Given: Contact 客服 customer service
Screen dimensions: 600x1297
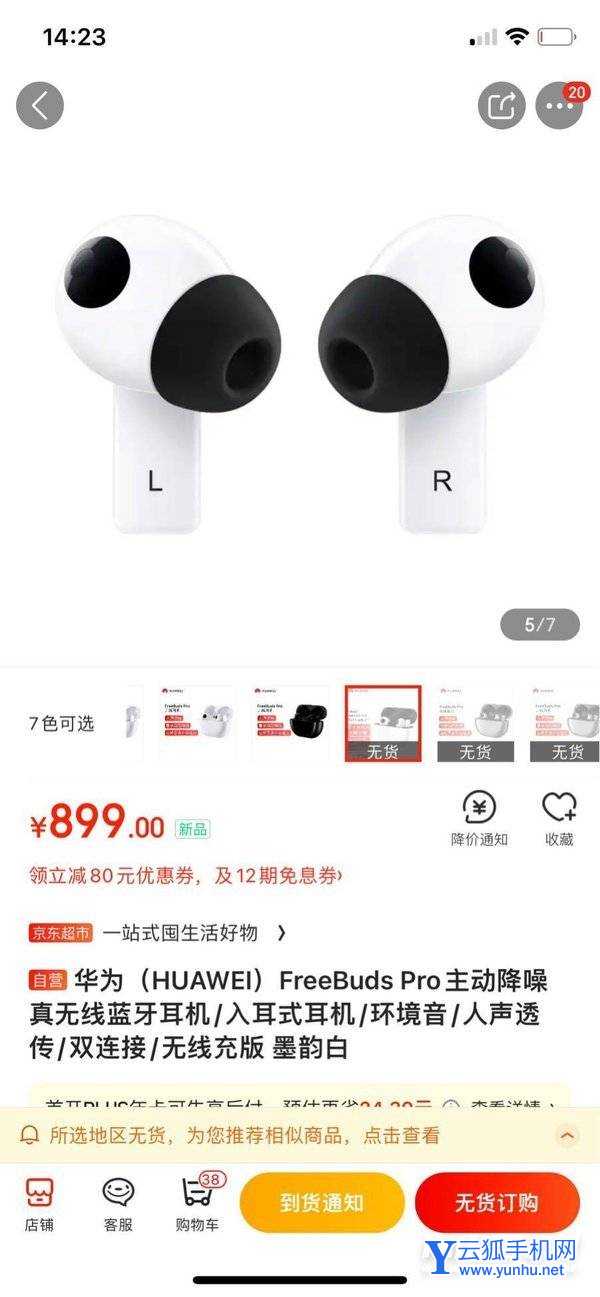Looking at the screenshot, I should click(x=118, y=1203).
